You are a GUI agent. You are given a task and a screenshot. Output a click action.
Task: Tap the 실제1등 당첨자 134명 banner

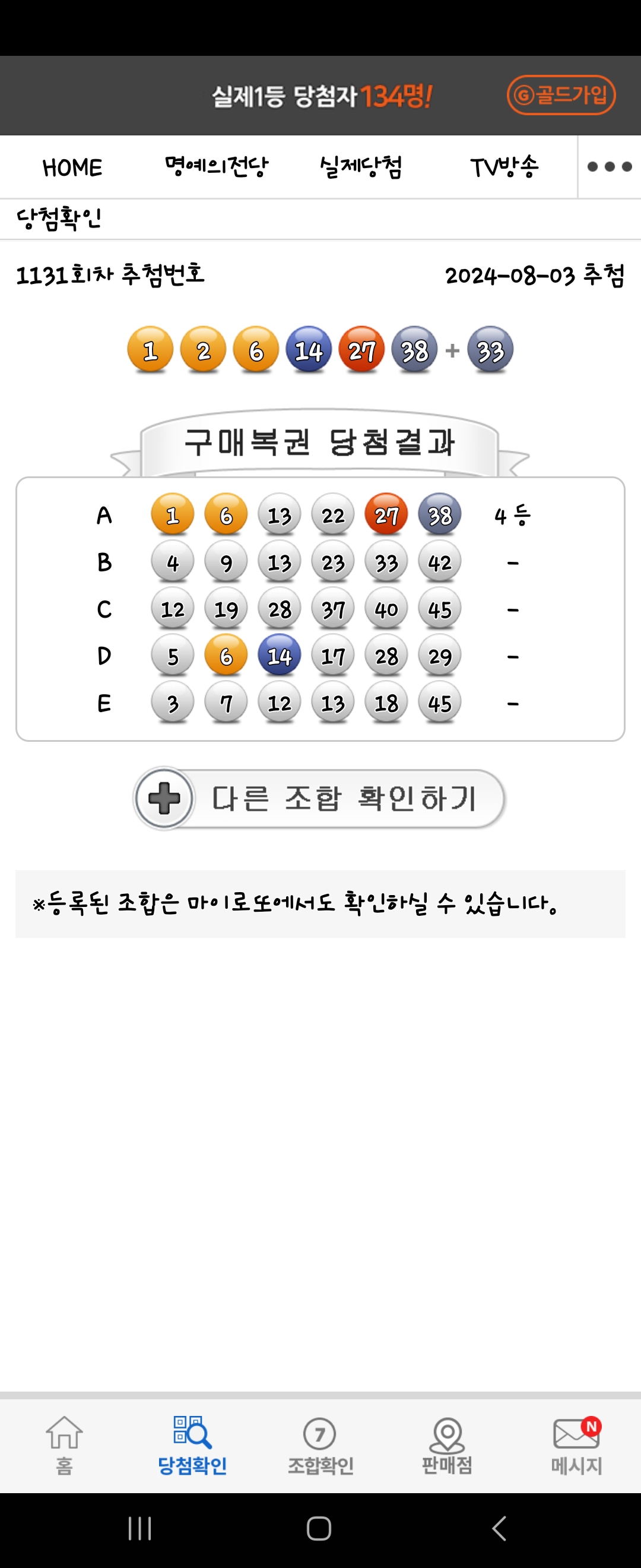click(x=321, y=96)
